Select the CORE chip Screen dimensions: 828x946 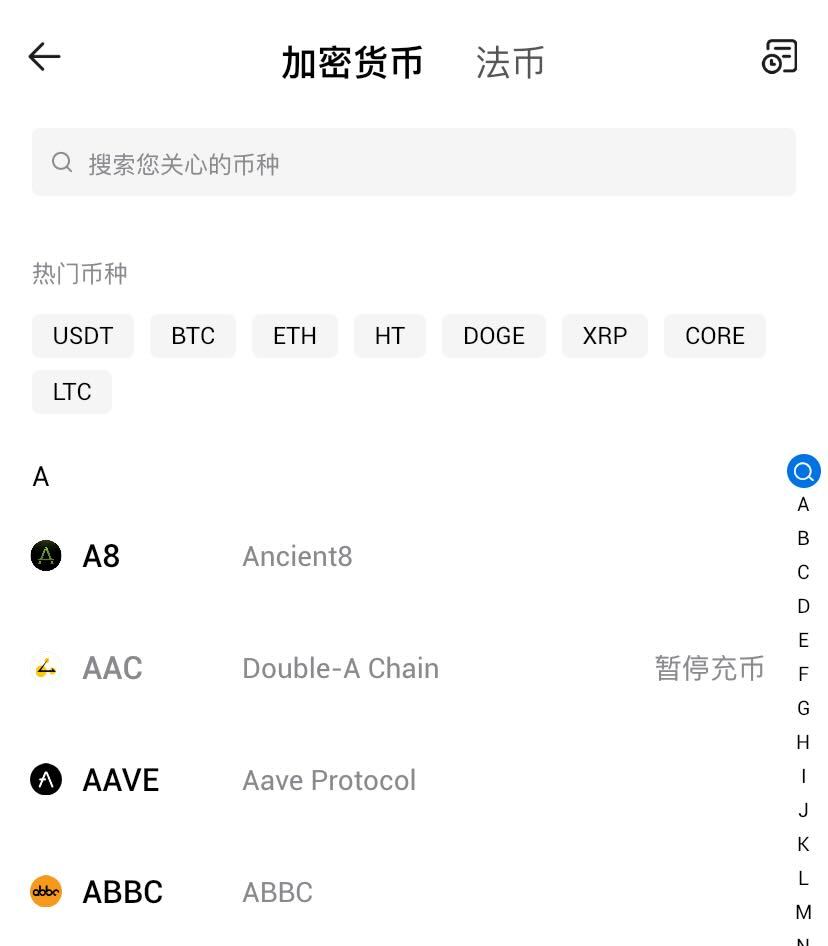pos(715,336)
